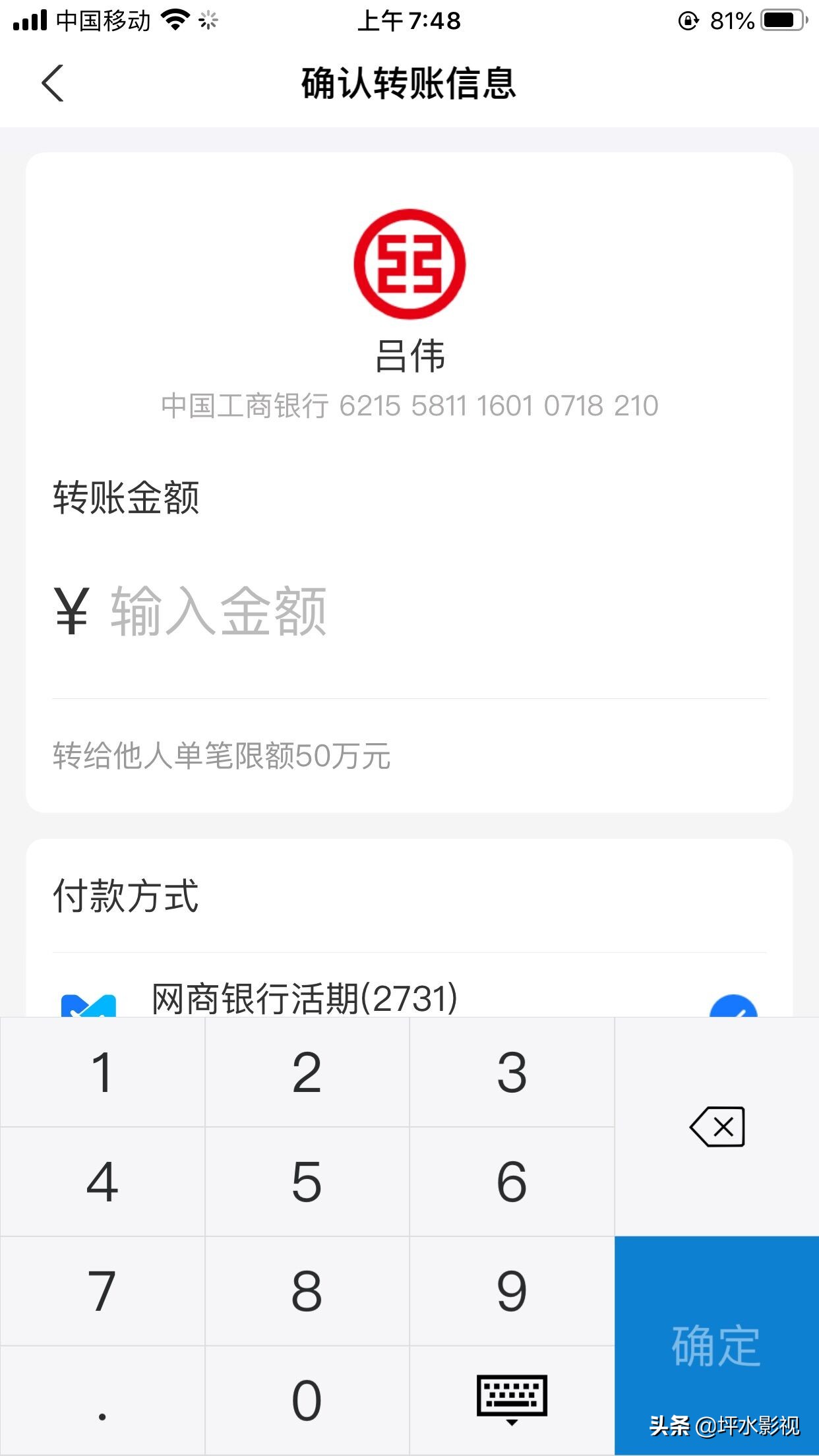Focus the transfer amount input field
Screen dimensions: 819x1456
point(409,612)
